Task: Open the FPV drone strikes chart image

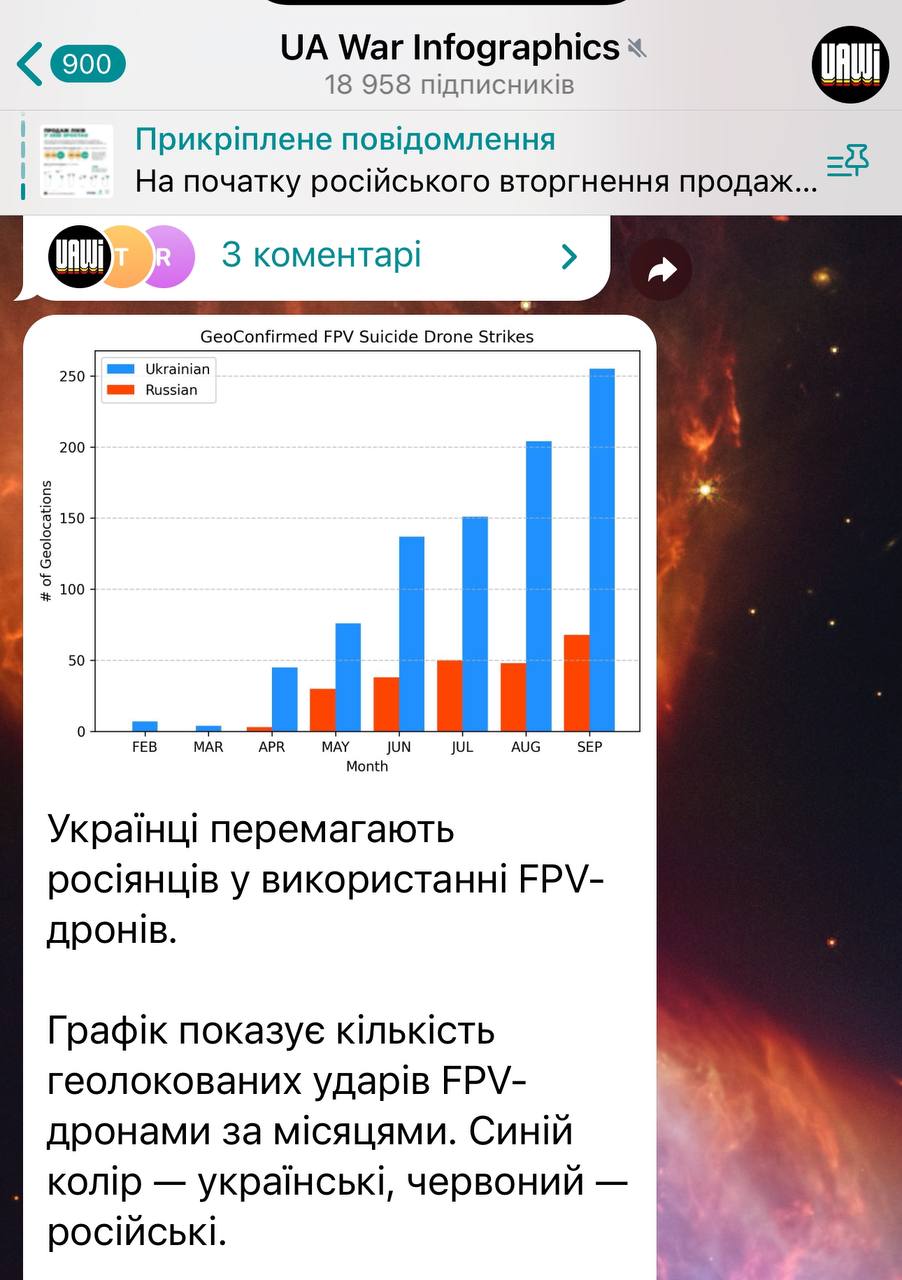Action: pyautogui.click(x=340, y=550)
